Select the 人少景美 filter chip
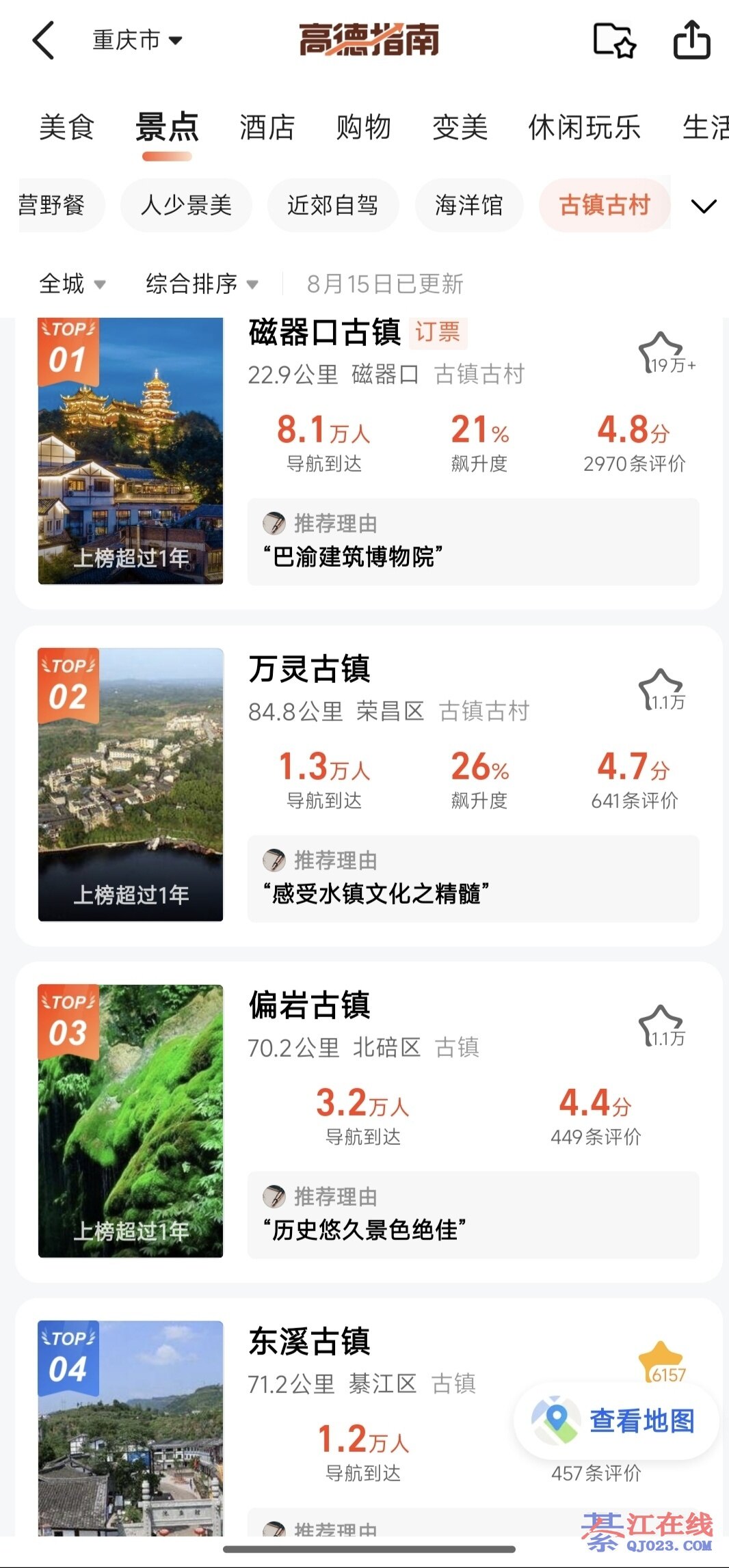729x1568 pixels. pyautogui.click(x=186, y=205)
